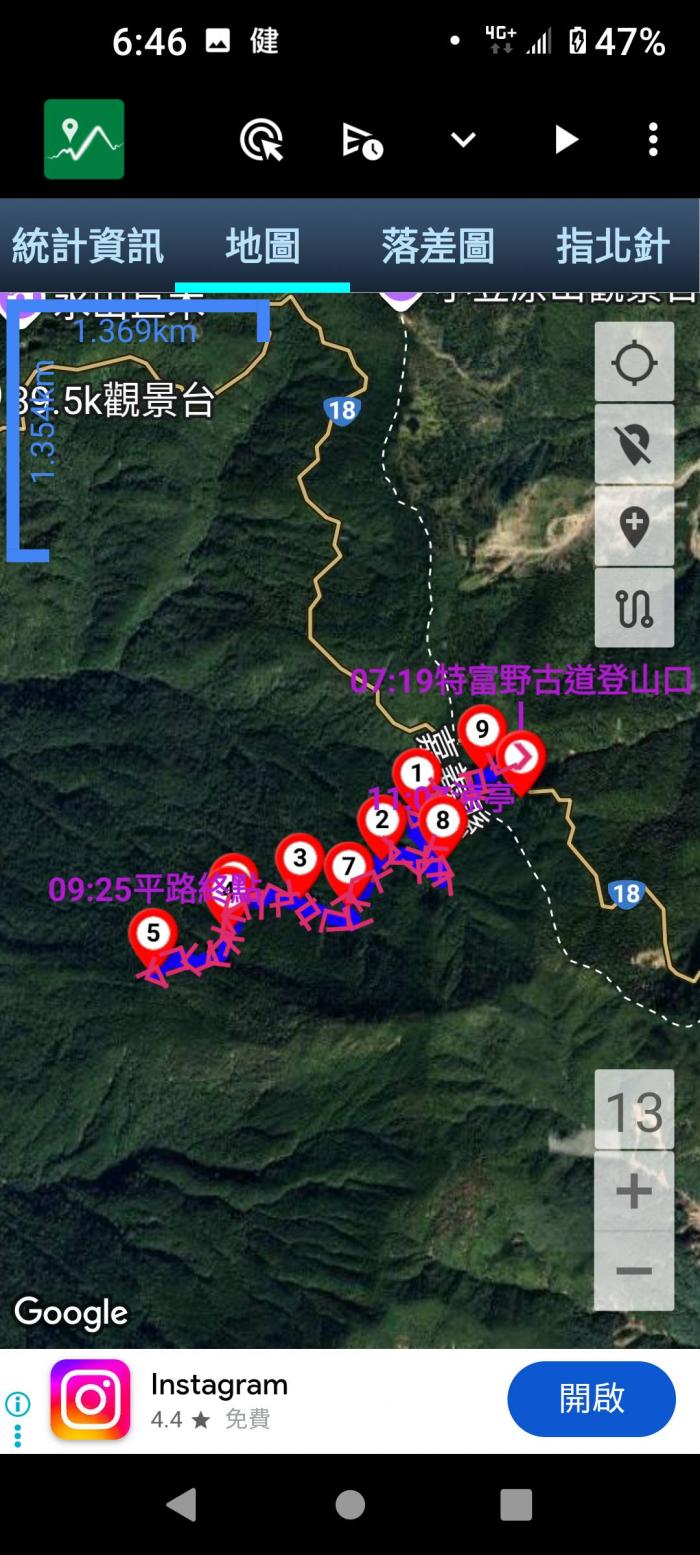
Task: Open the route path tool
Action: [x=634, y=608]
